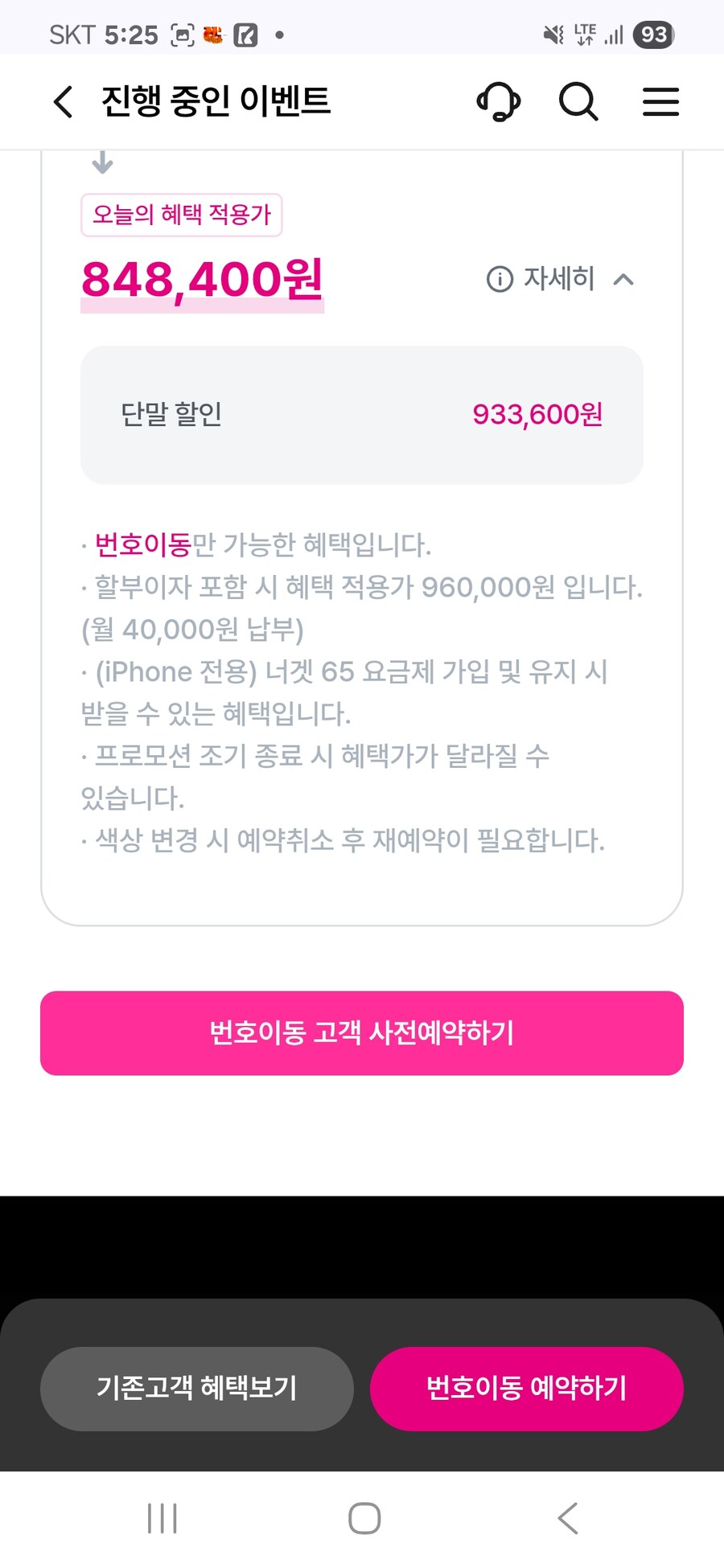The width and height of the screenshot is (724, 1568).
Task: Open the 오늘의 혜택 적용가 badge
Action: point(181,214)
